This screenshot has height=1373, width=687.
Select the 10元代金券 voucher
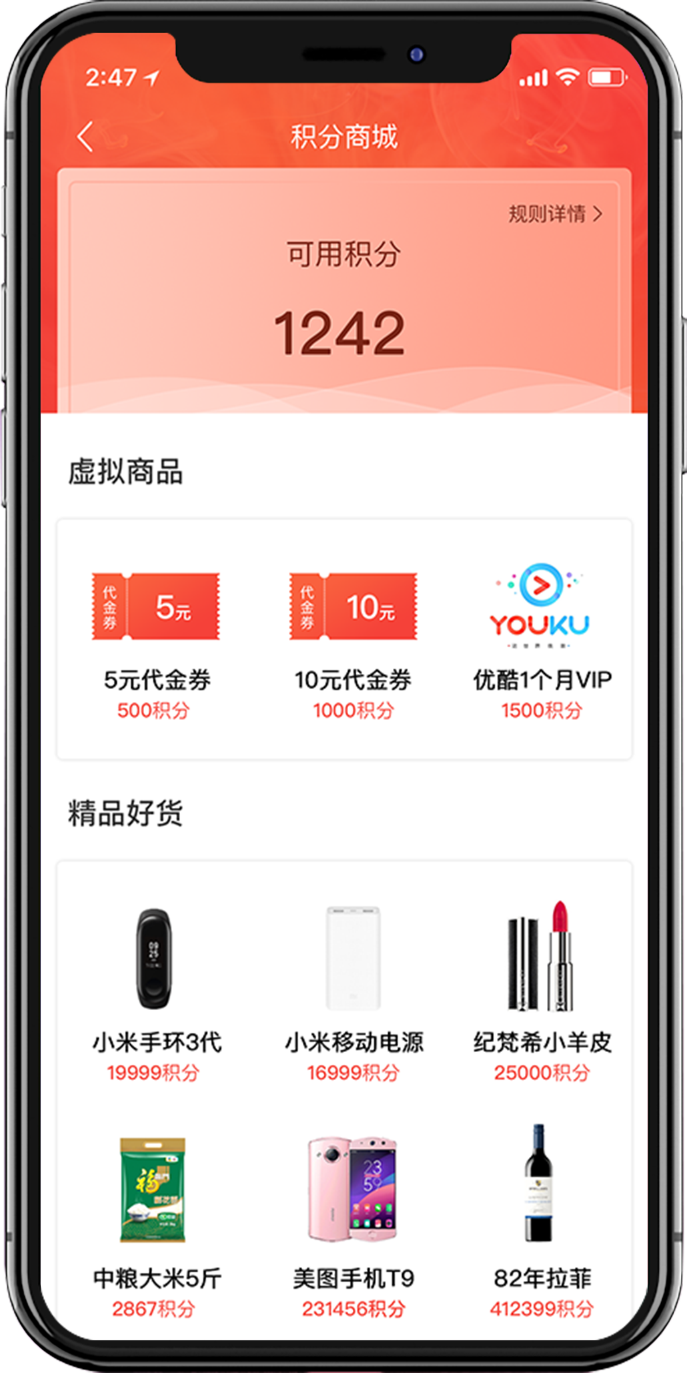pyautogui.click(x=353, y=640)
